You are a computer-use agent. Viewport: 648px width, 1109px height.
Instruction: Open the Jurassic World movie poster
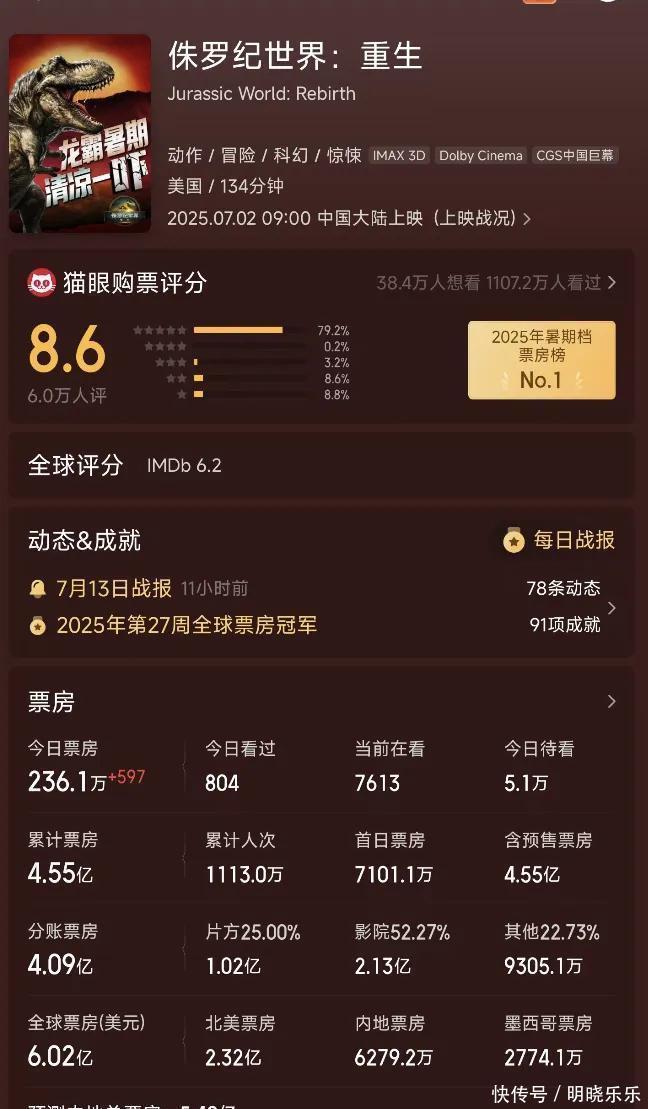(x=80, y=134)
